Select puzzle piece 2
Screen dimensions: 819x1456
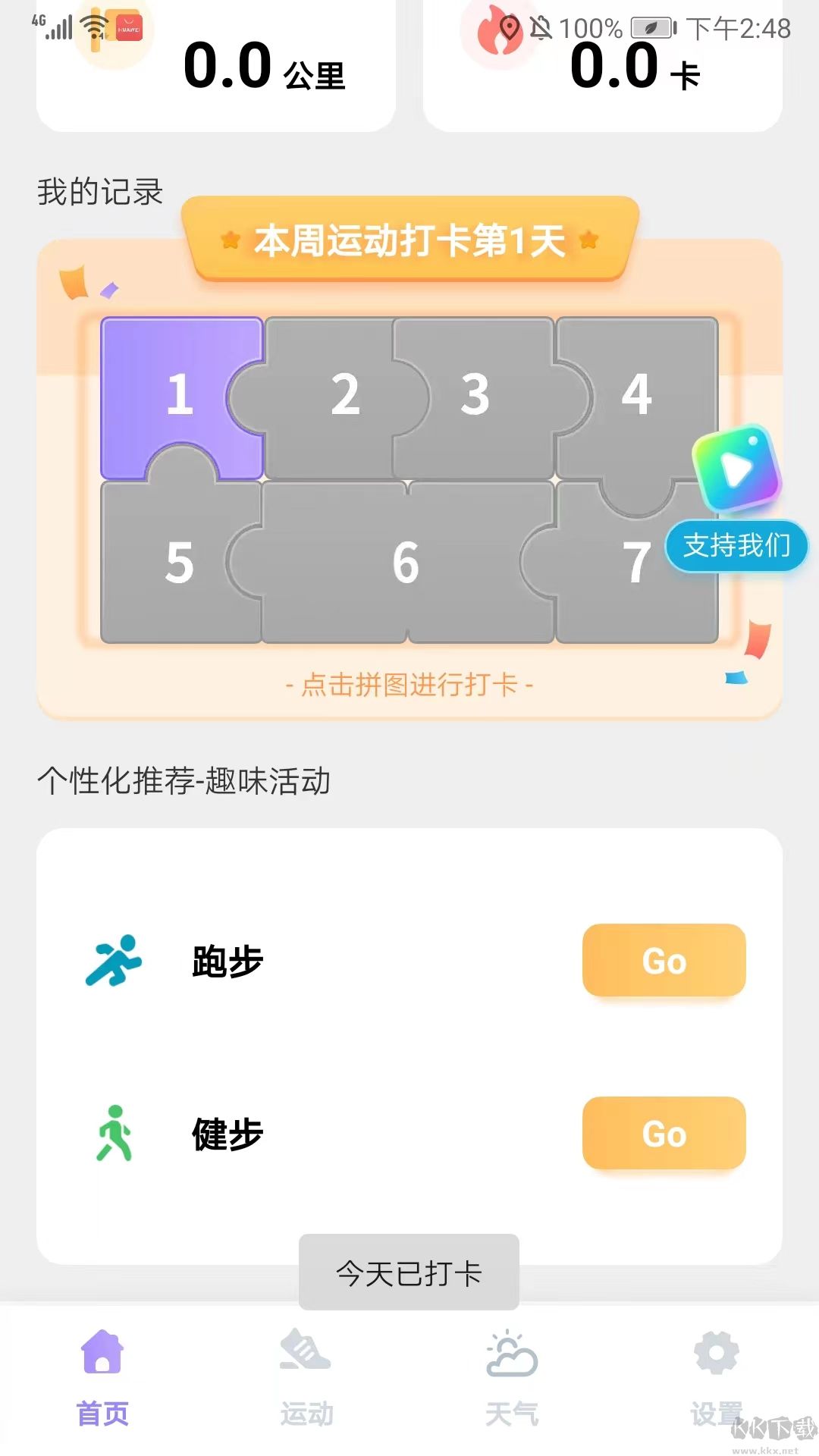coord(345,394)
